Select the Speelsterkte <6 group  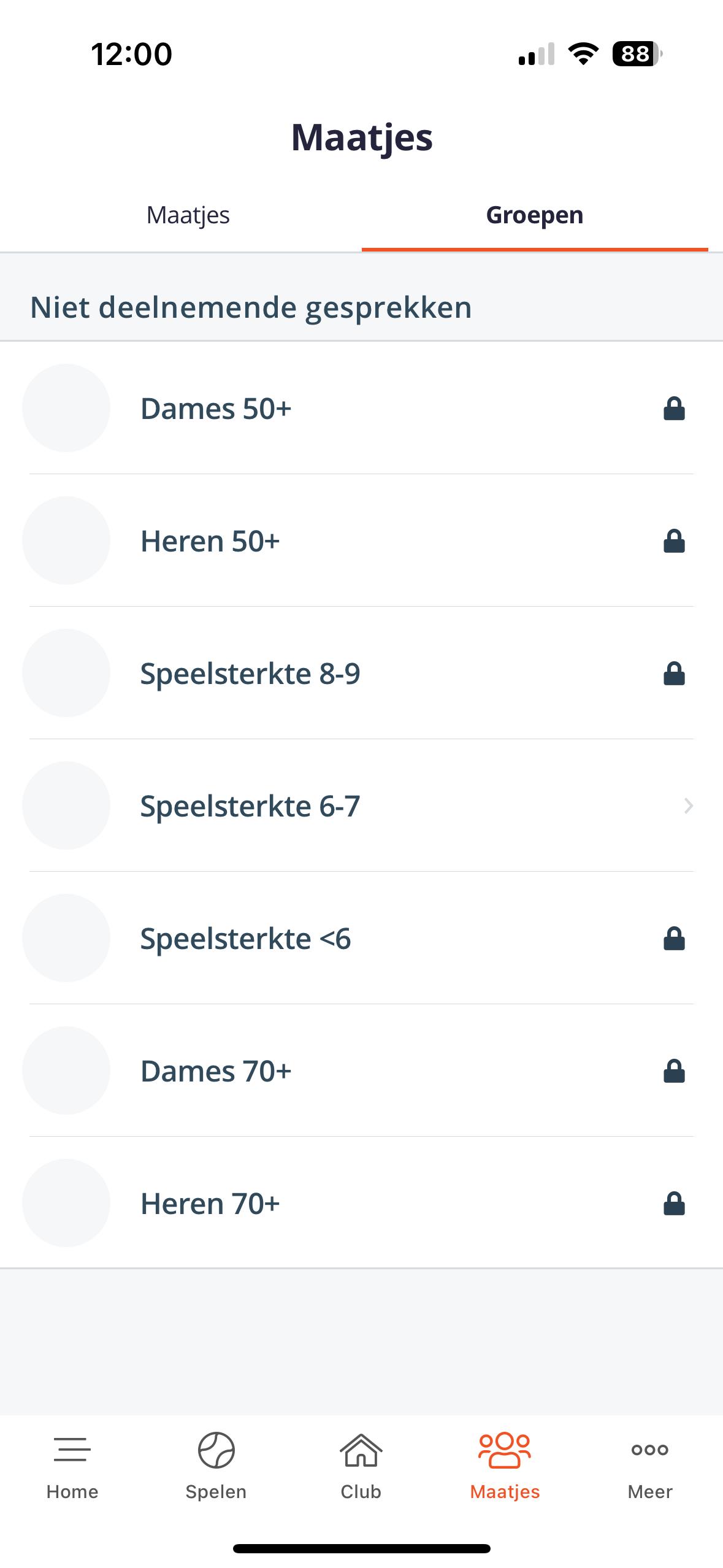pyautogui.click(x=361, y=938)
